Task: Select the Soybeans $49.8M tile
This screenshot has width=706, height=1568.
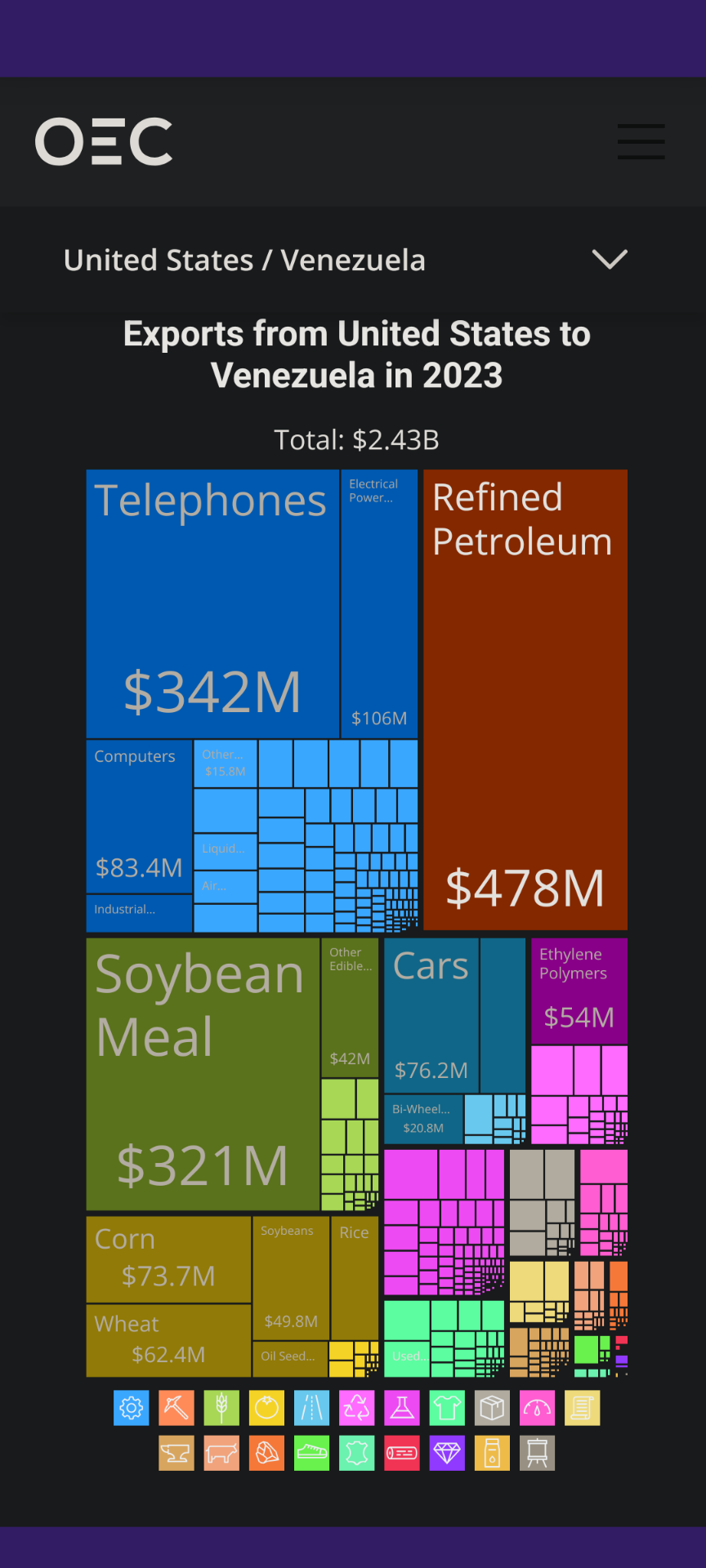Action: point(290,1277)
